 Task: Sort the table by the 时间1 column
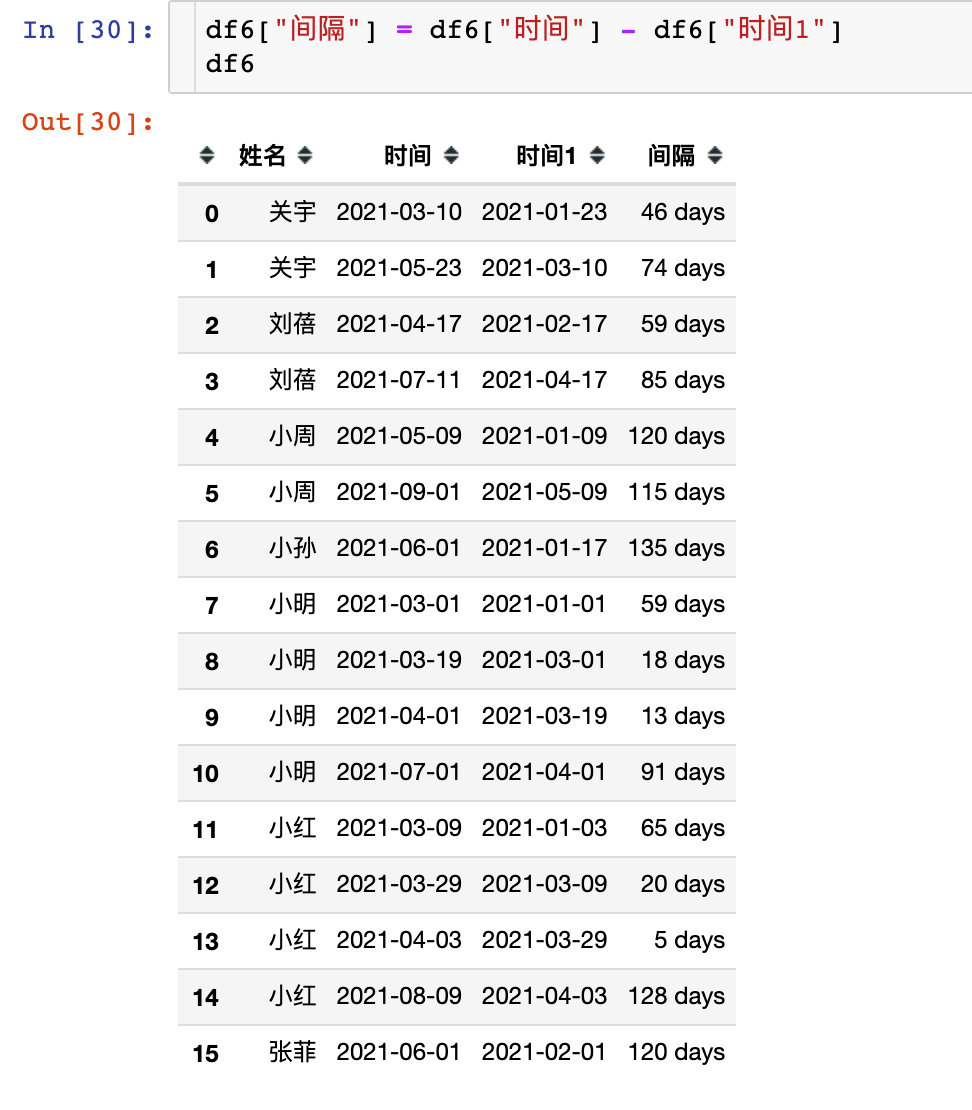[x=597, y=156]
